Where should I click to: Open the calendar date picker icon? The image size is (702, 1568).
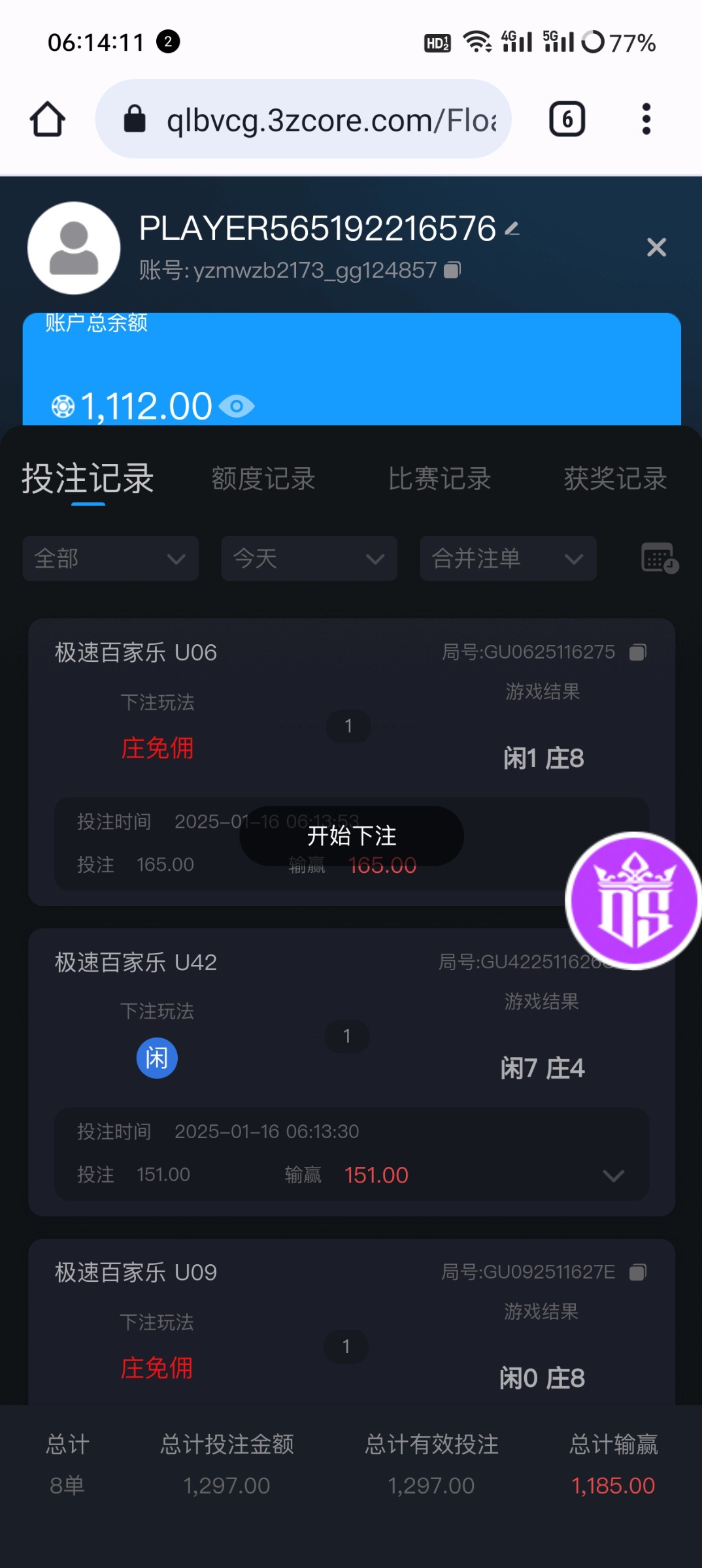coord(659,558)
